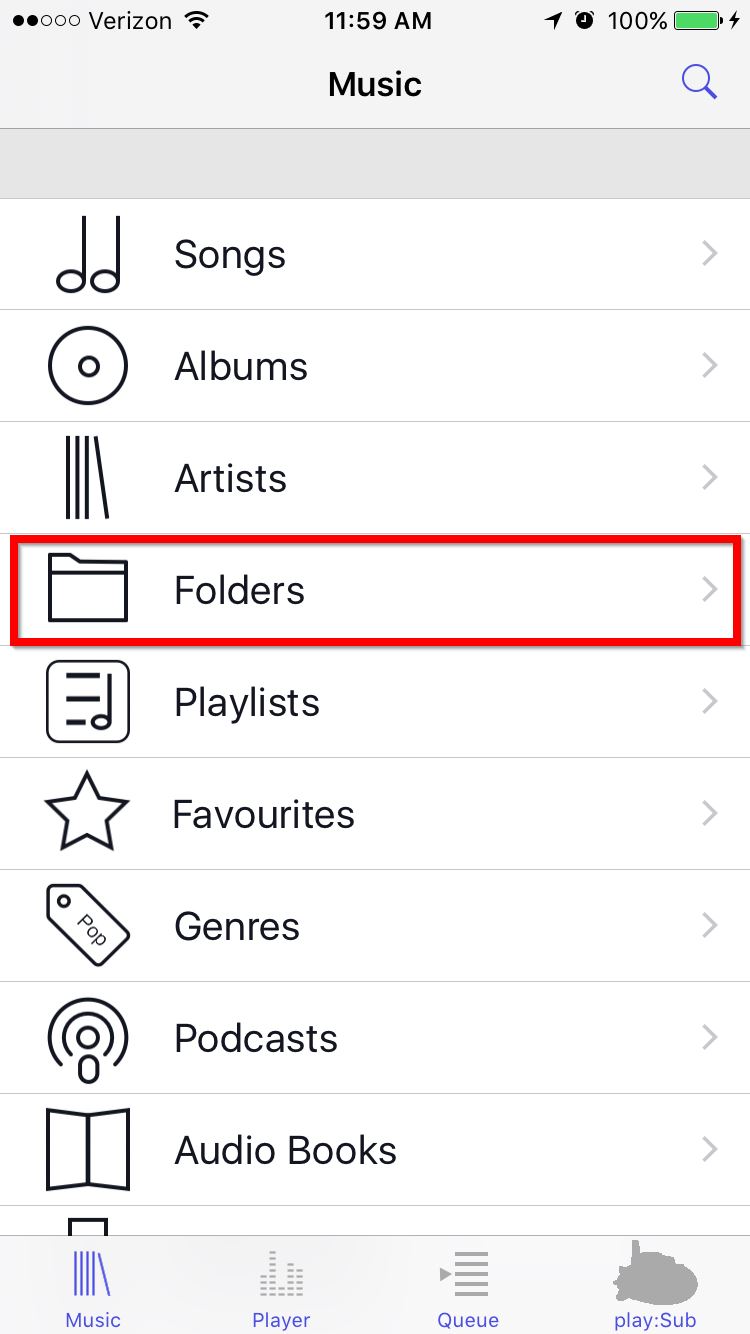Viewport: 750px width, 1334px height.
Task: Select the Playlists icon
Action: tap(88, 701)
